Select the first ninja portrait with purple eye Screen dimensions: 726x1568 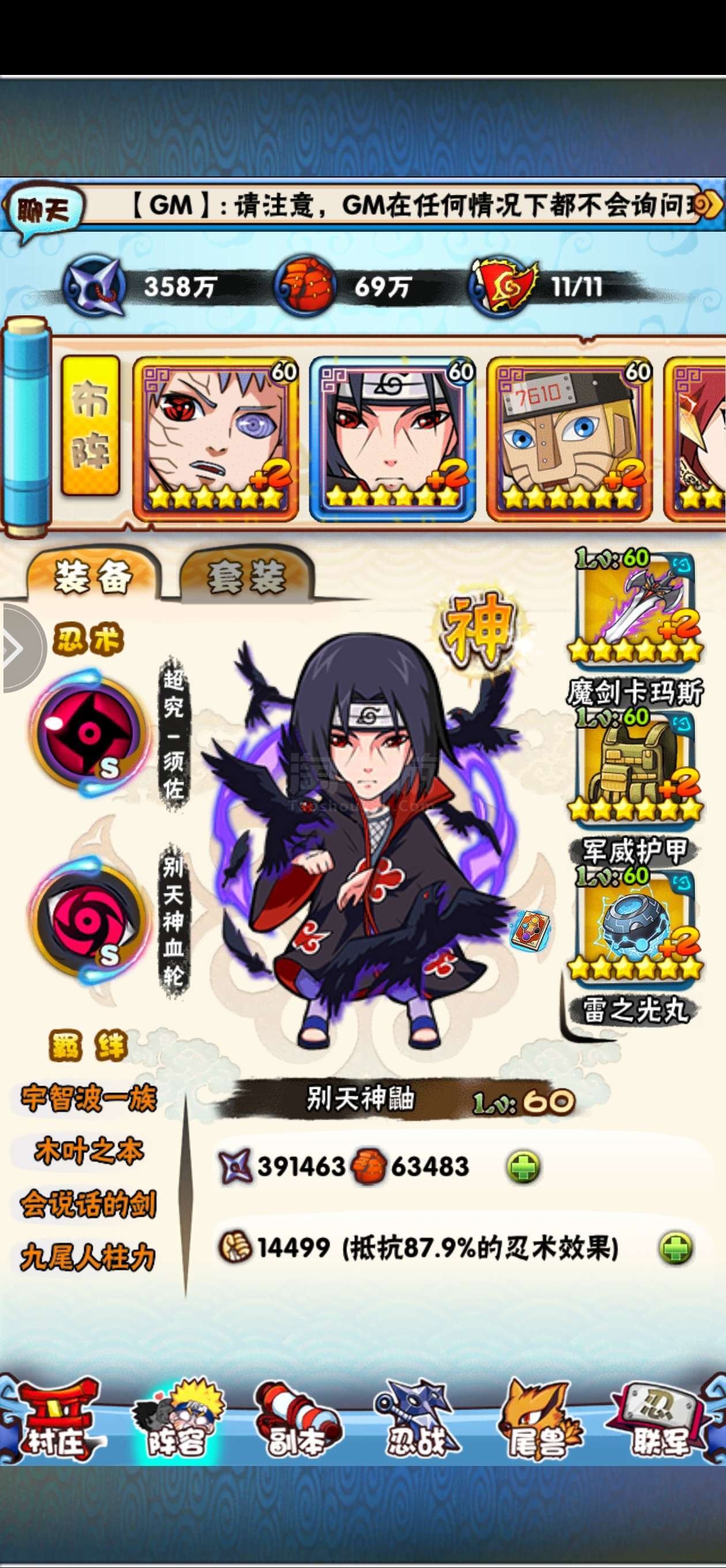[215, 439]
